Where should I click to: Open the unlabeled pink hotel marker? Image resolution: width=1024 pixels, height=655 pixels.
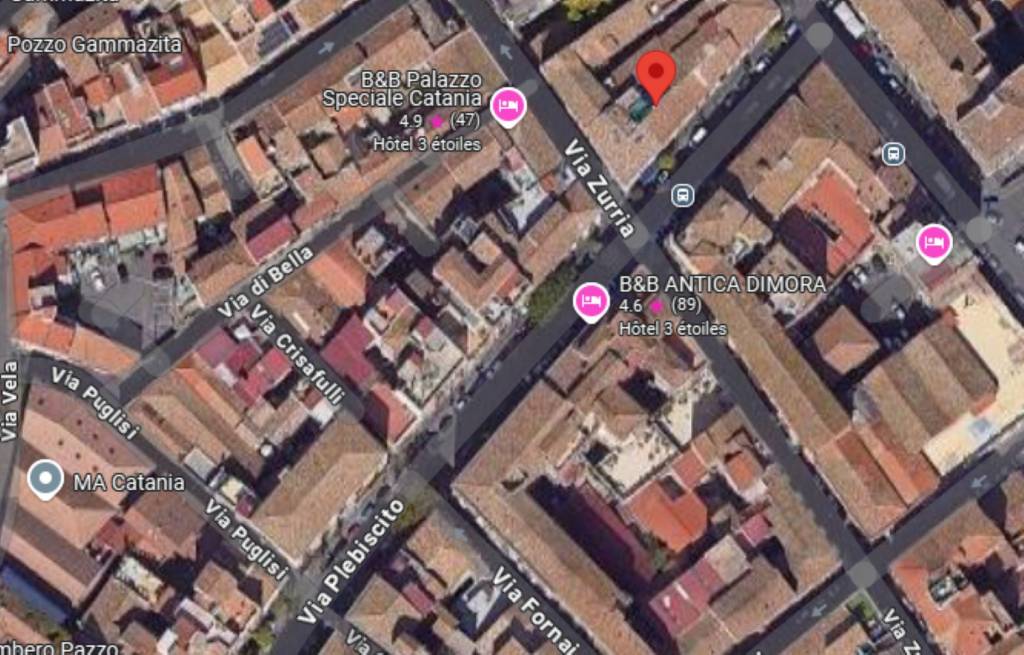(934, 243)
